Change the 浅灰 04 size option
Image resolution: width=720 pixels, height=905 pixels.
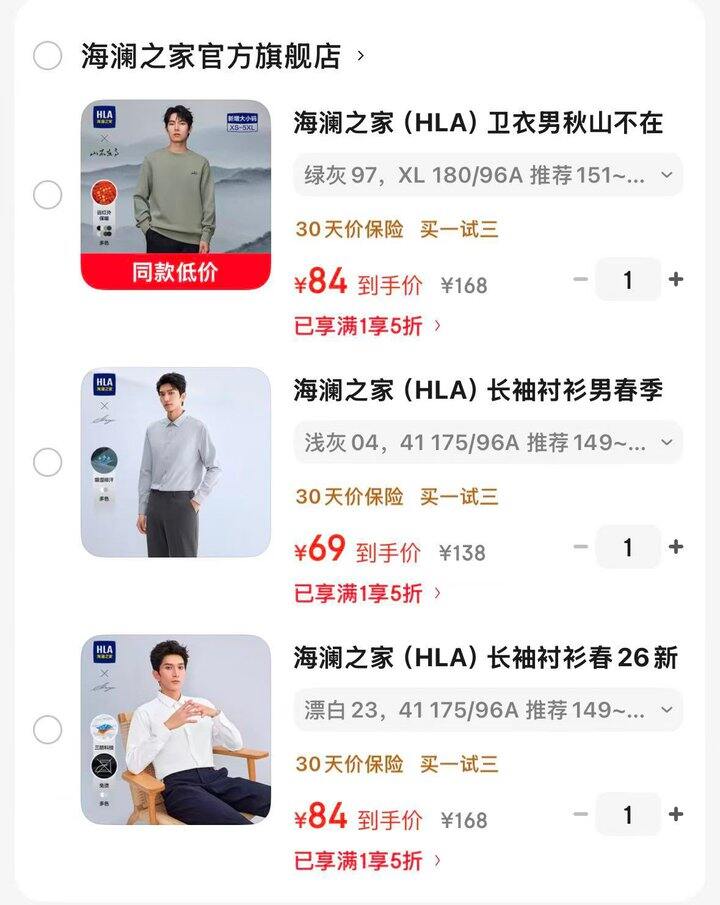488,443
